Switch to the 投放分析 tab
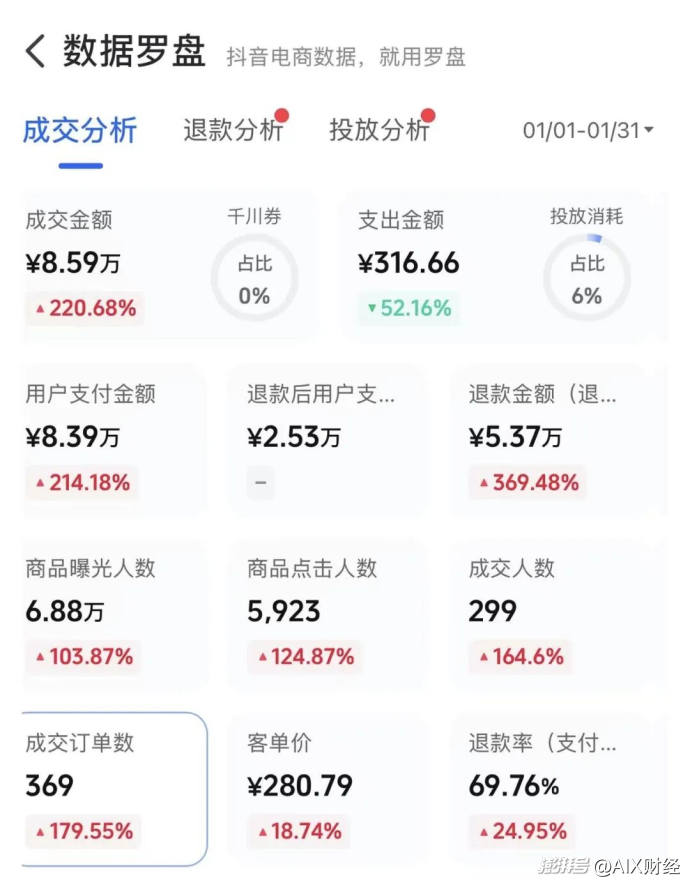690x887 pixels. point(379,131)
